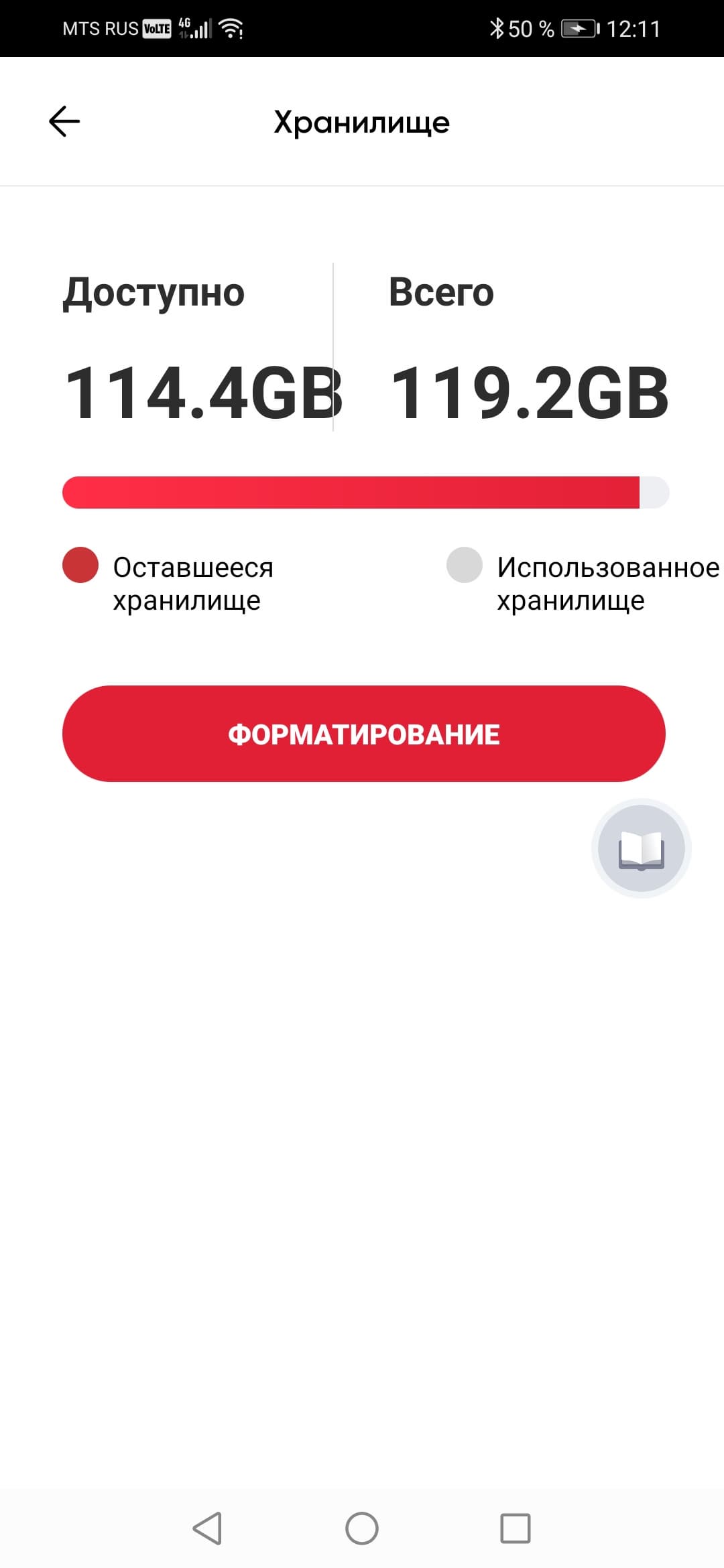The height and width of the screenshot is (1568, 724).
Task: Tap the system home button
Action: pyautogui.click(x=362, y=1528)
